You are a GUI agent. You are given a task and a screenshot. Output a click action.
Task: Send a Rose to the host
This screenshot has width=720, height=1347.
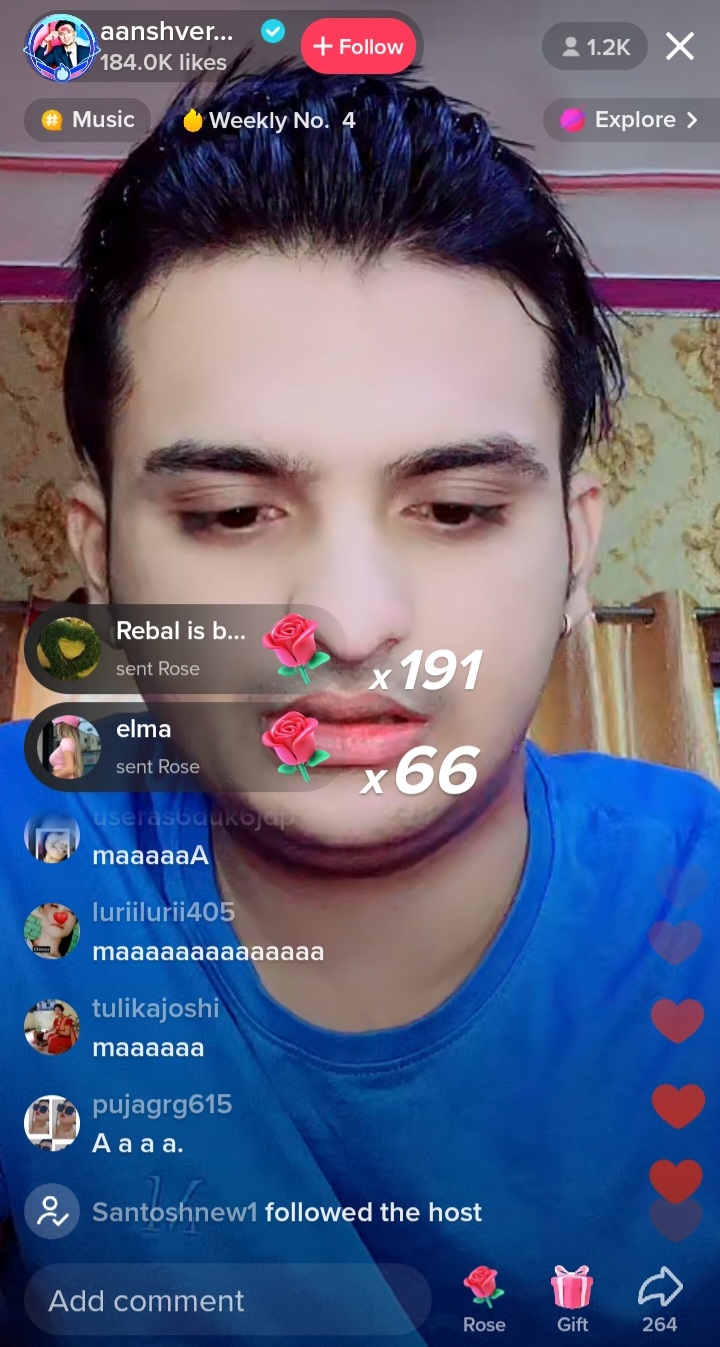484,1298
